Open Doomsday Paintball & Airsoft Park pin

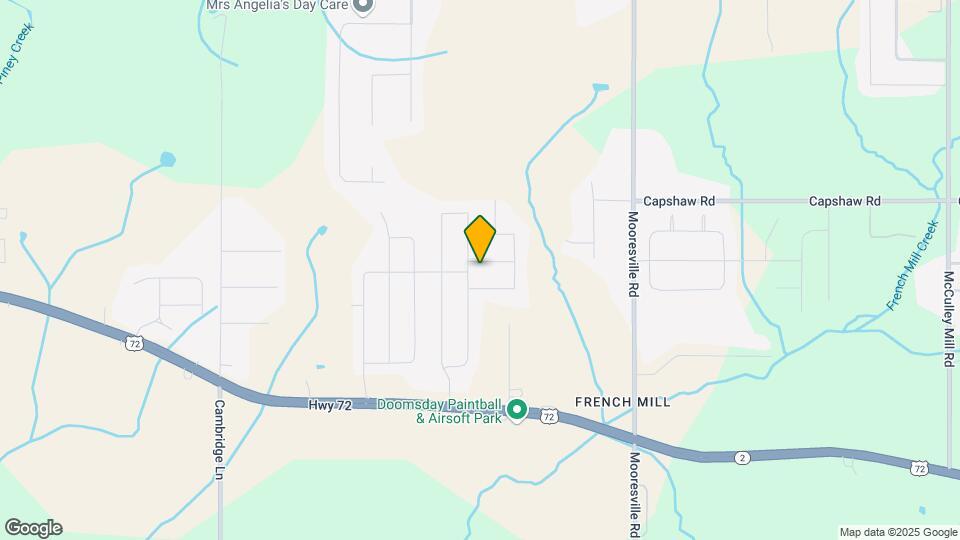point(517,409)
